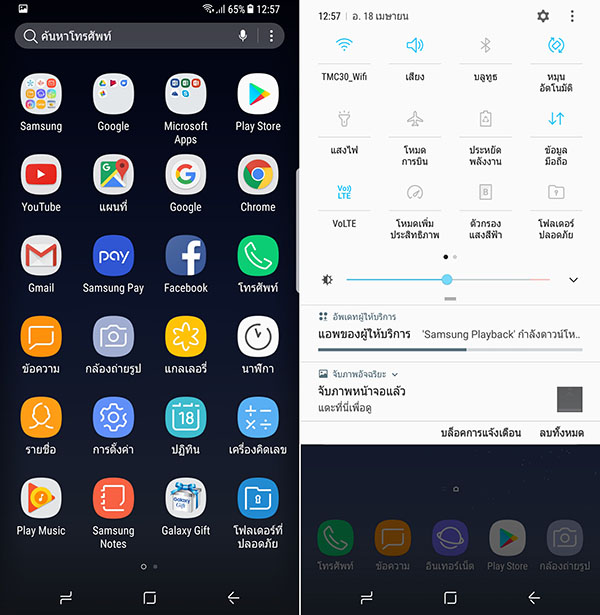Open the Facebook app
The height and width of the screenshot is (615, 600).
point(186,256)
